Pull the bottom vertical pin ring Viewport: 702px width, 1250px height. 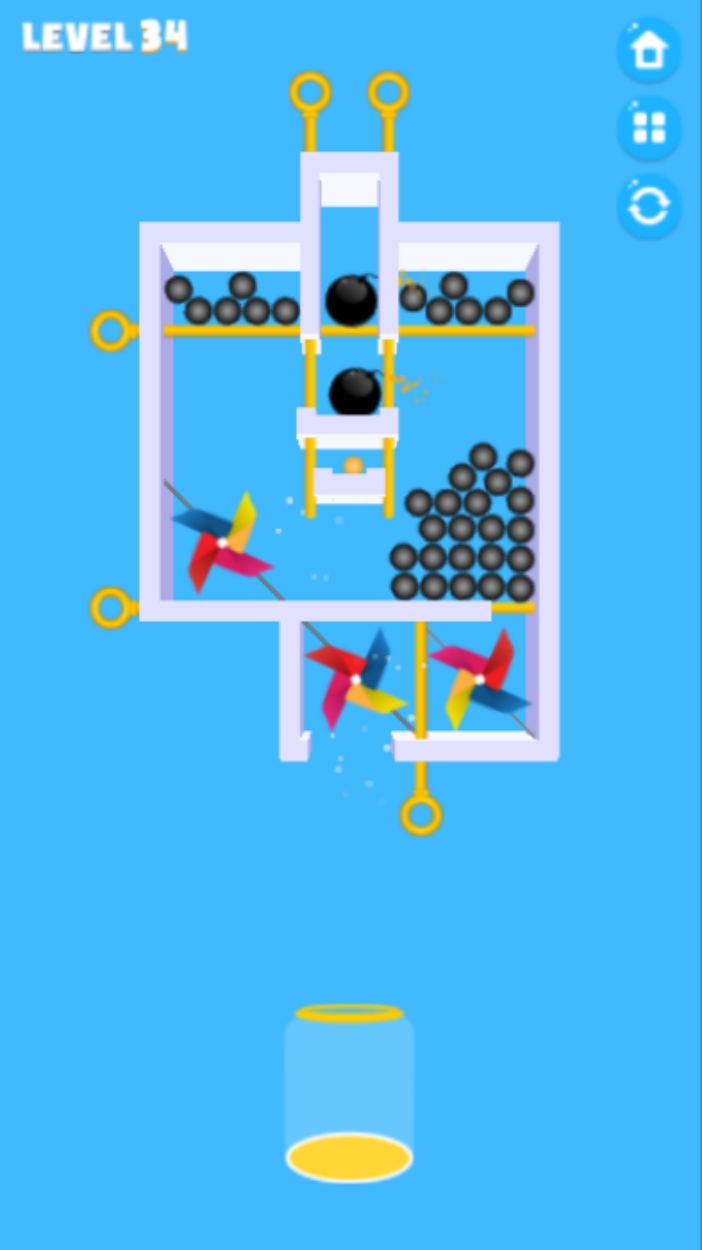tap(421, 814)
